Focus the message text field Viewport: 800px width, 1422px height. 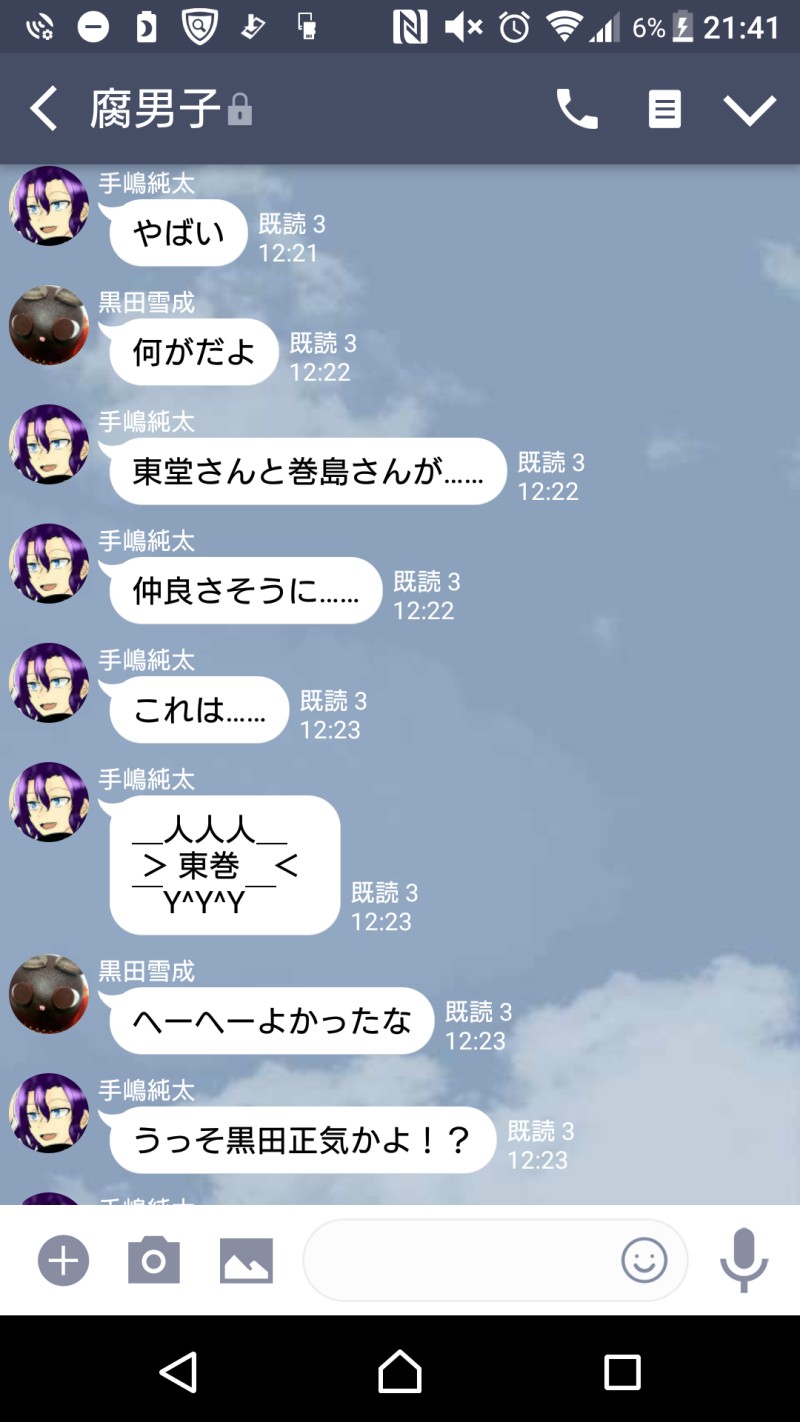pos(460,1260)
